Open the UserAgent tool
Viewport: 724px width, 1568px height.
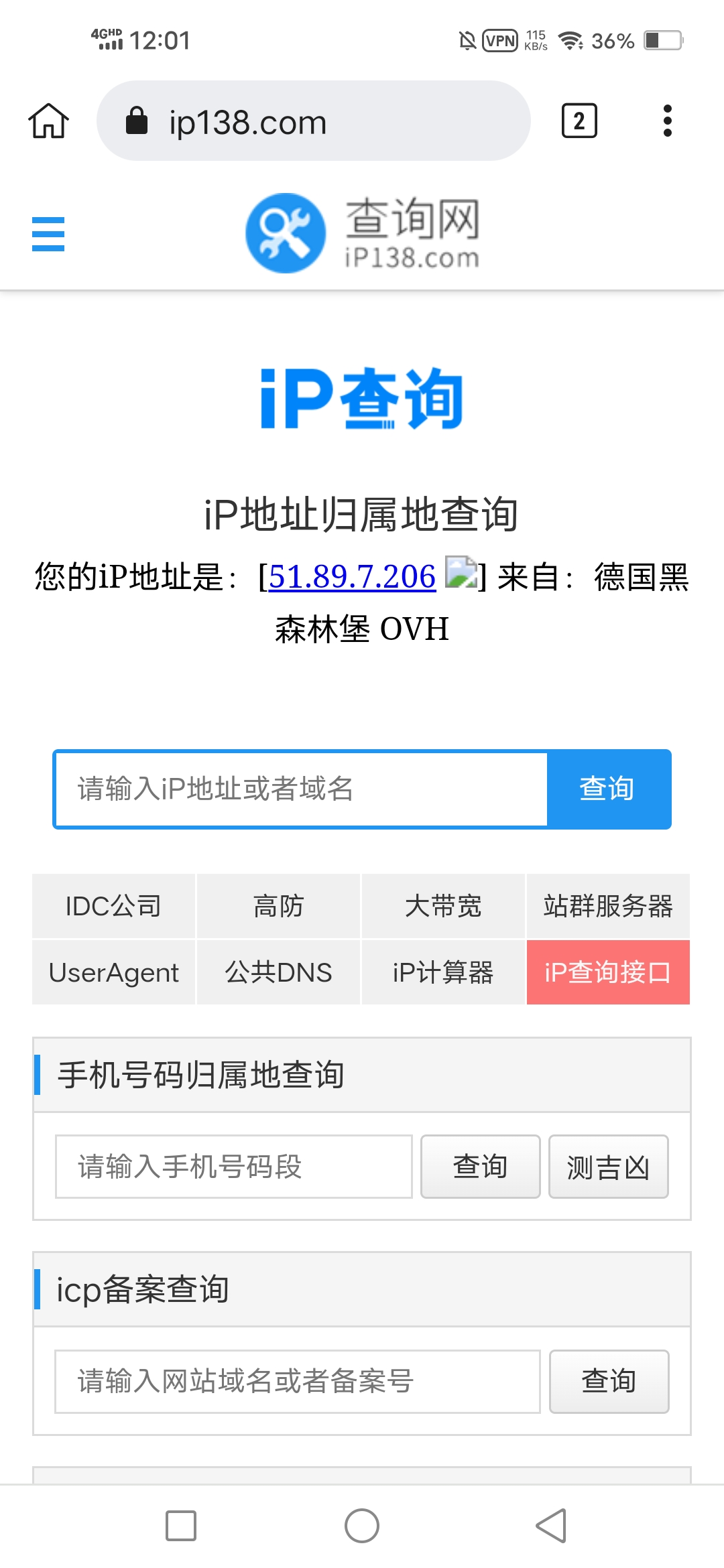[113, 972]
